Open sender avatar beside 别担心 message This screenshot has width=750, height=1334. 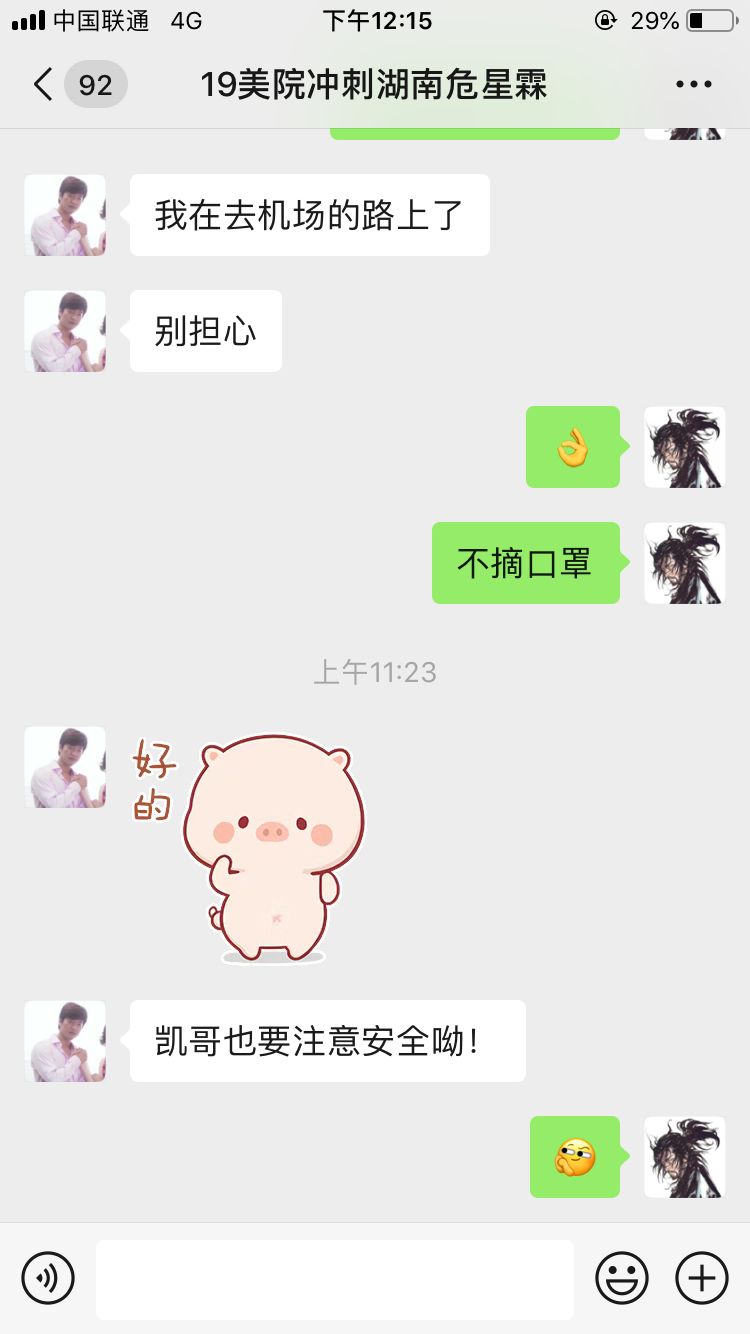coord(65,331)
